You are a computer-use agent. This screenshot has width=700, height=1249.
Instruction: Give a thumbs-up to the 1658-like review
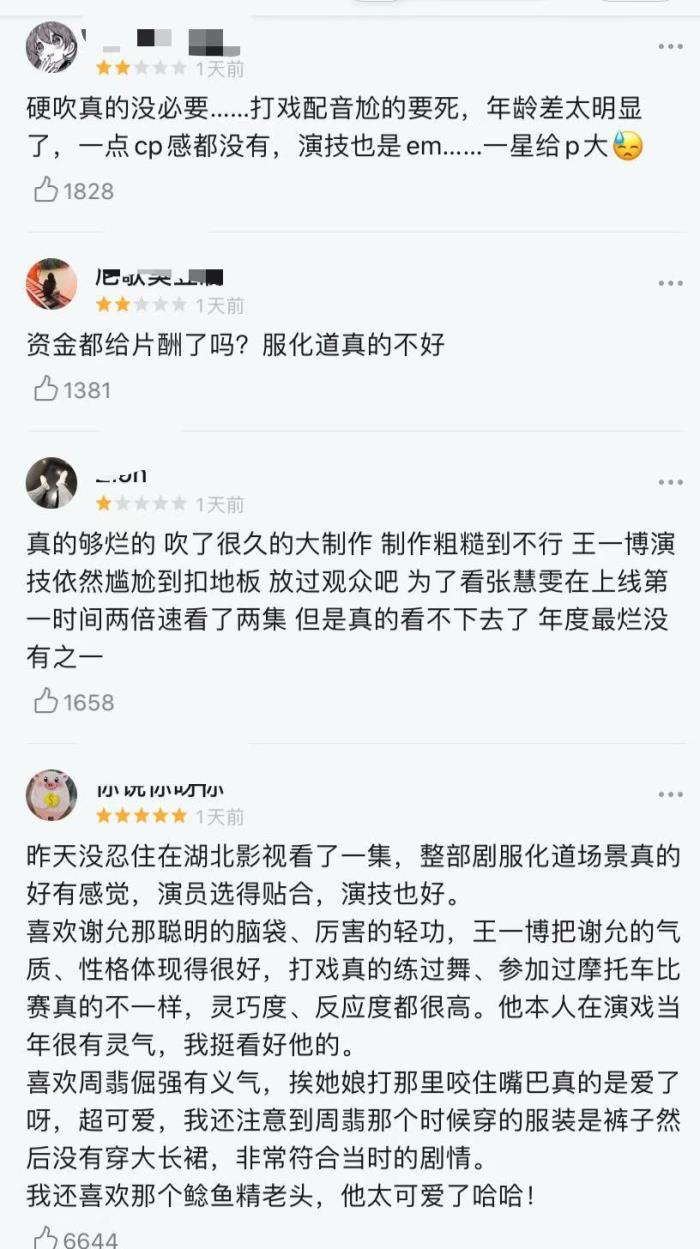[46, 702]
